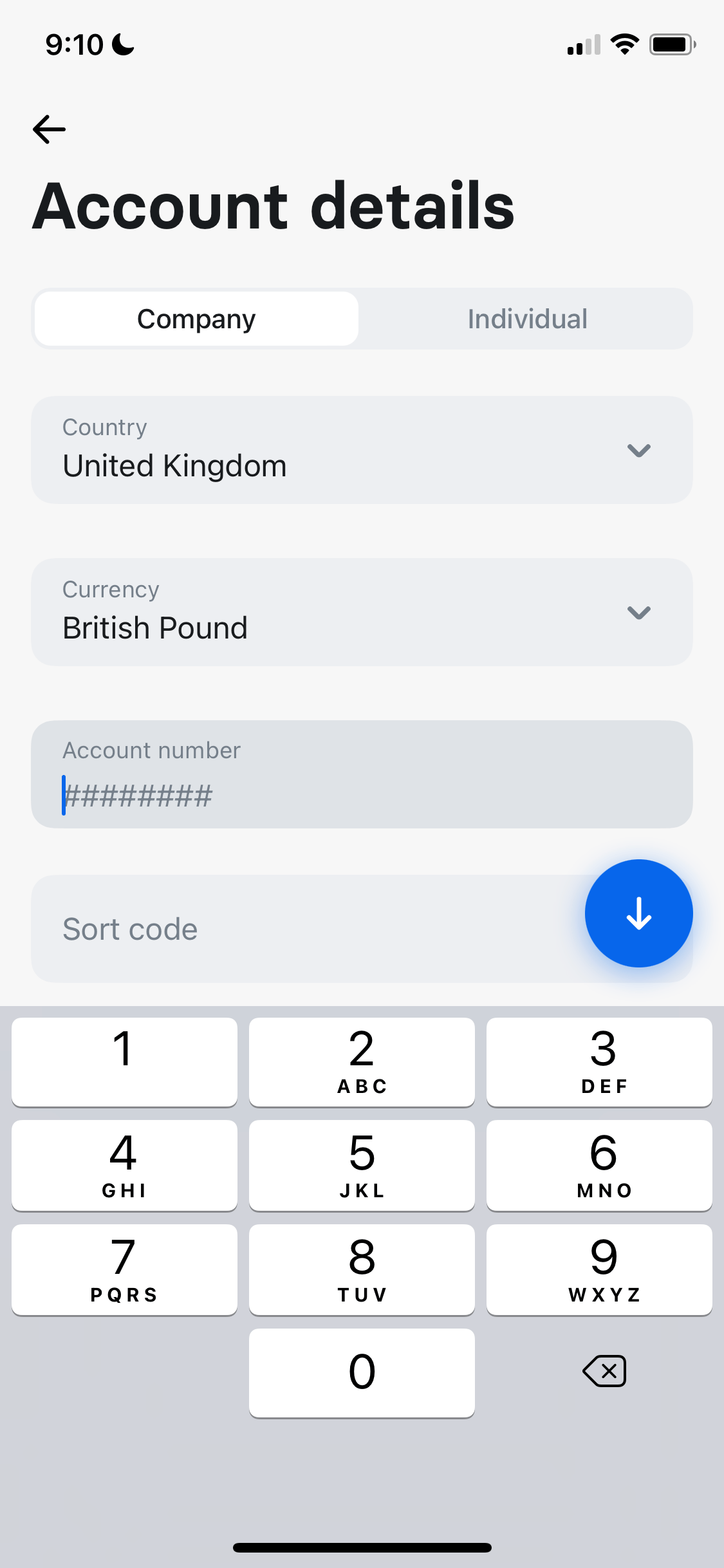Tap the number 5 key
Viewport: 724px width, 1568px height.
pos(362,1165)
